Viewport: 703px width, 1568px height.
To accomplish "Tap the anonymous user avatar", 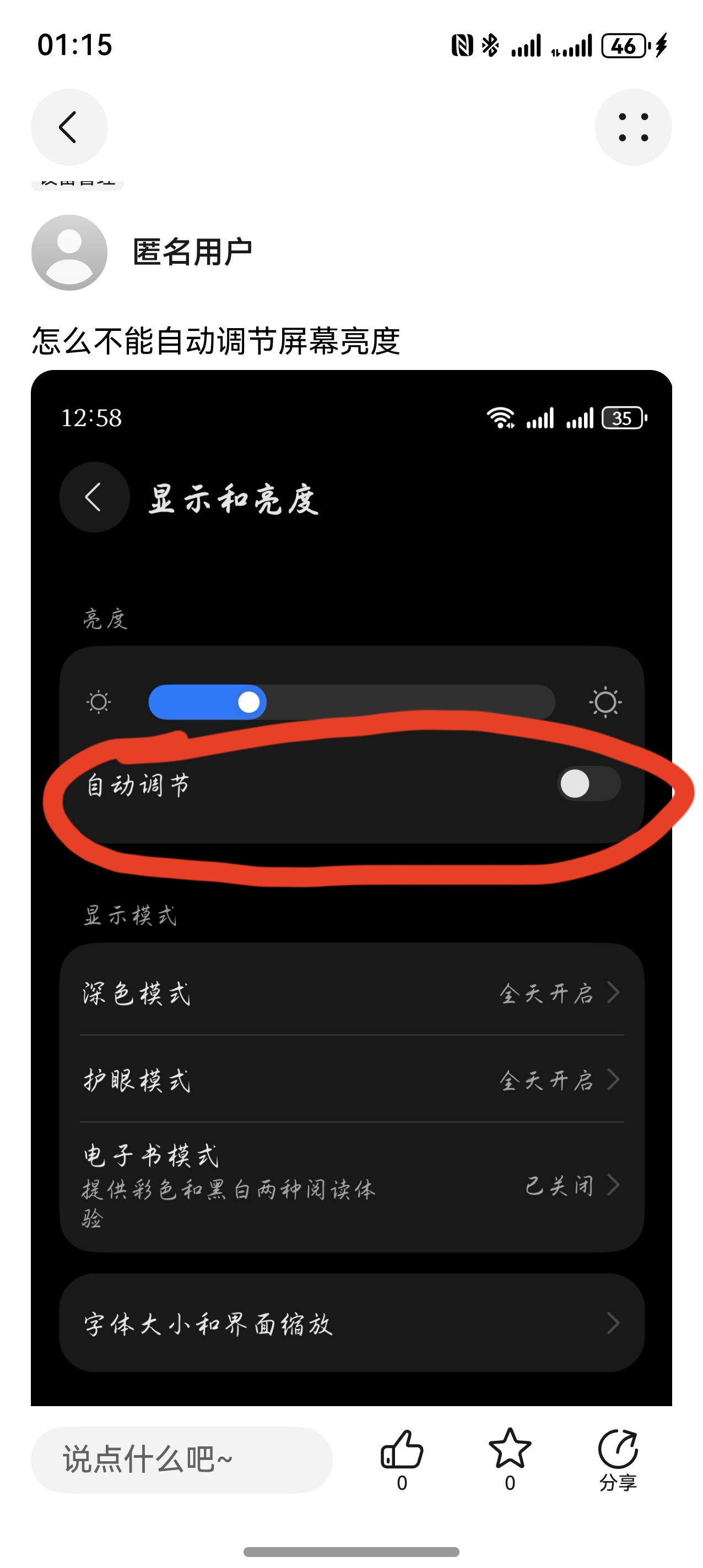I will (x=69, y=252).
